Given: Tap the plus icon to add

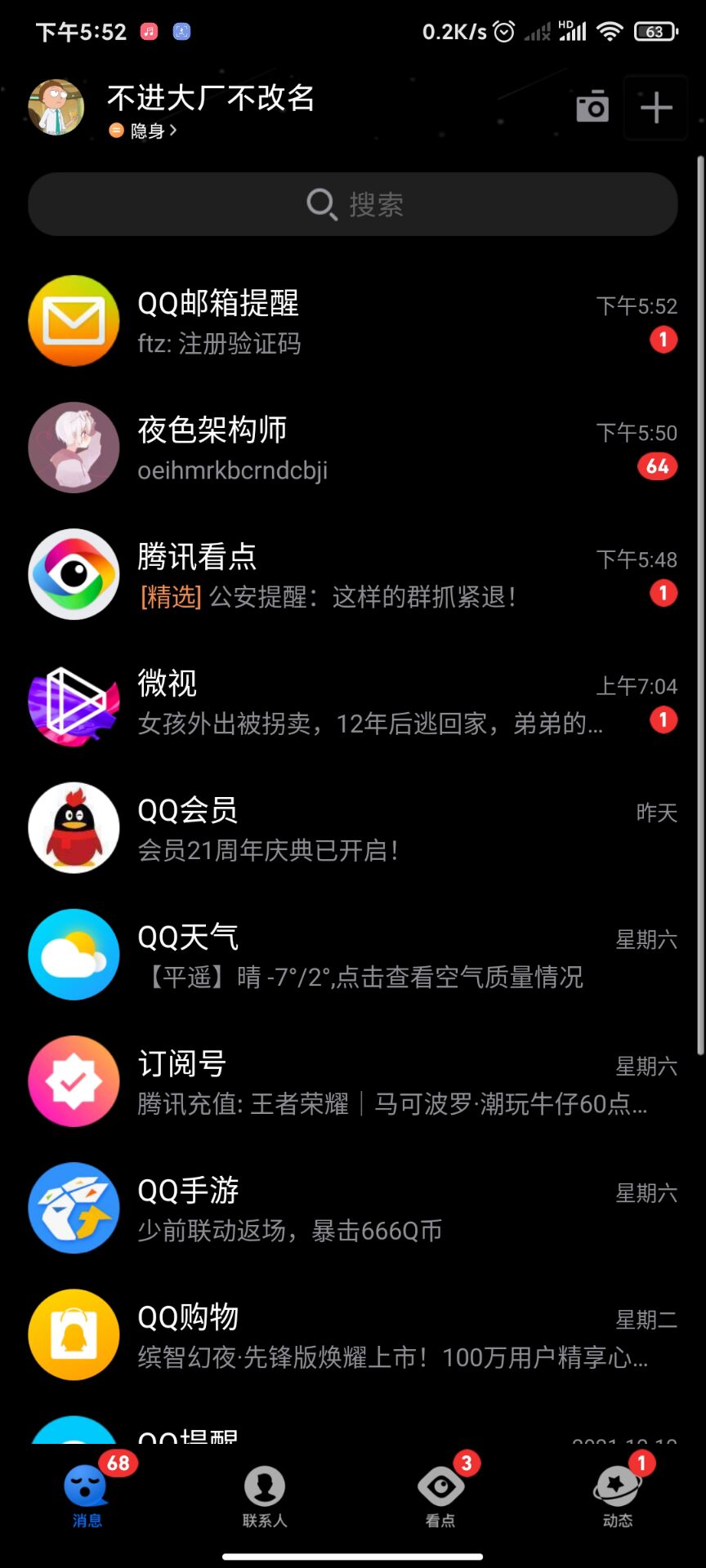Looking at the screenshot, I should click(656, 108).
